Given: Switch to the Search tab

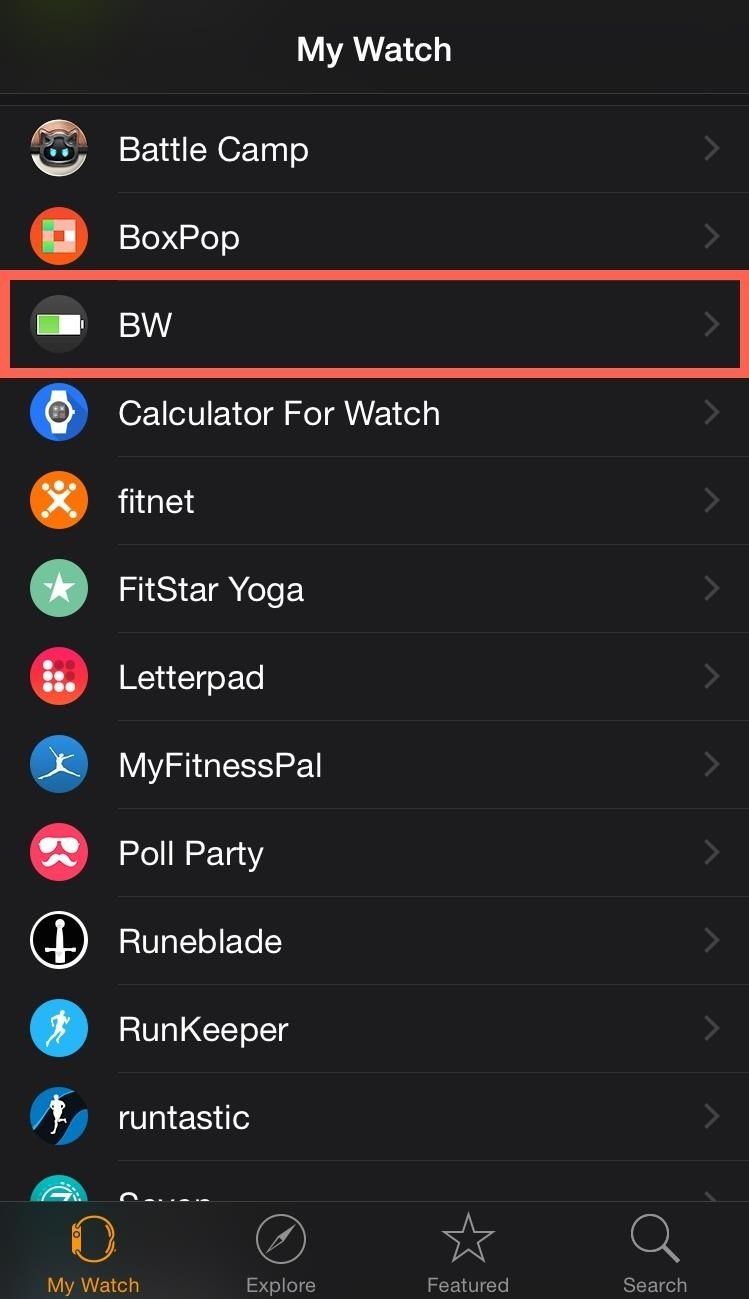Looking at the screenshot, I should click(655, 1252).
